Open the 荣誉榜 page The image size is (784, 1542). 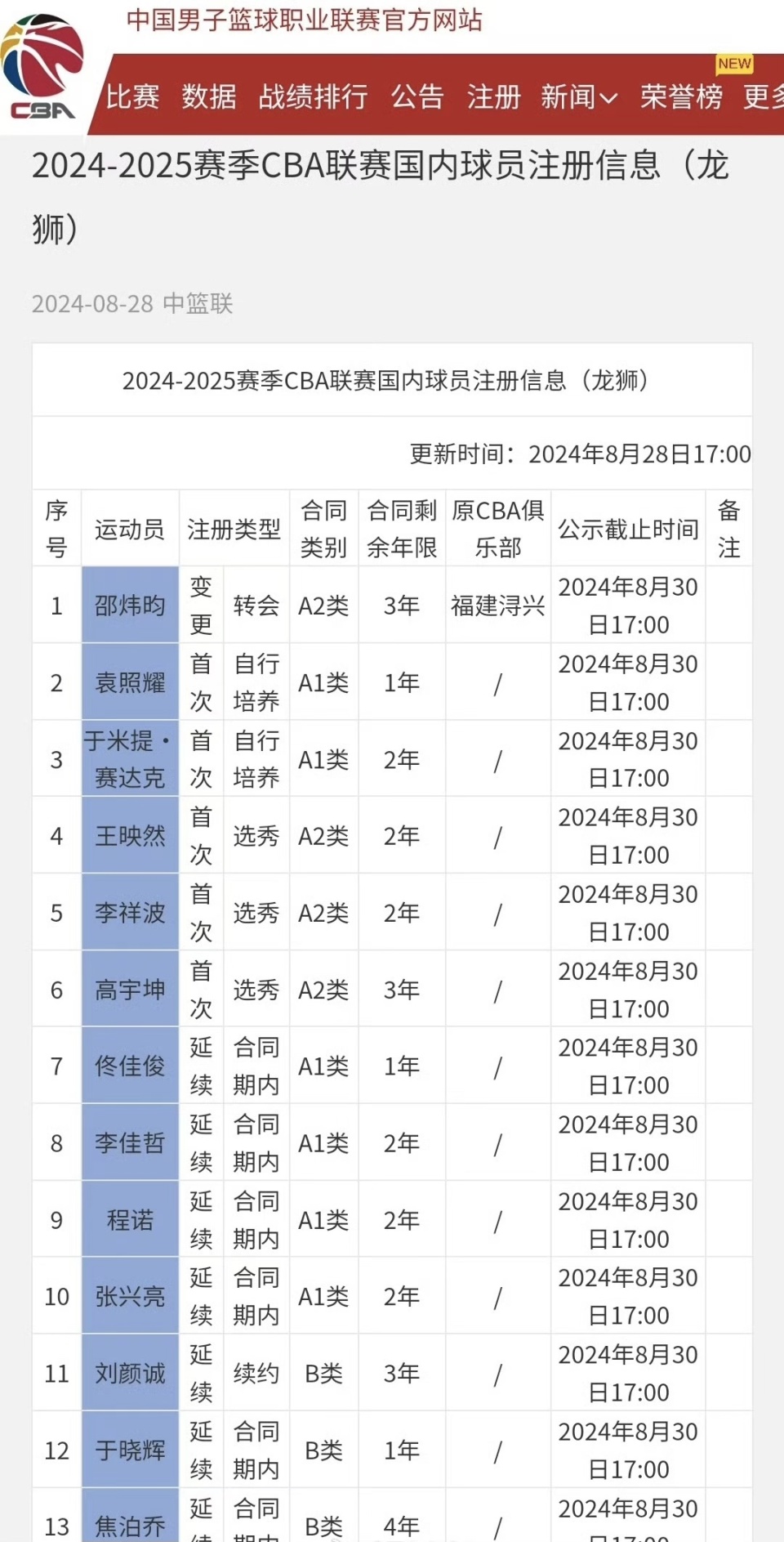pos(681,96)
